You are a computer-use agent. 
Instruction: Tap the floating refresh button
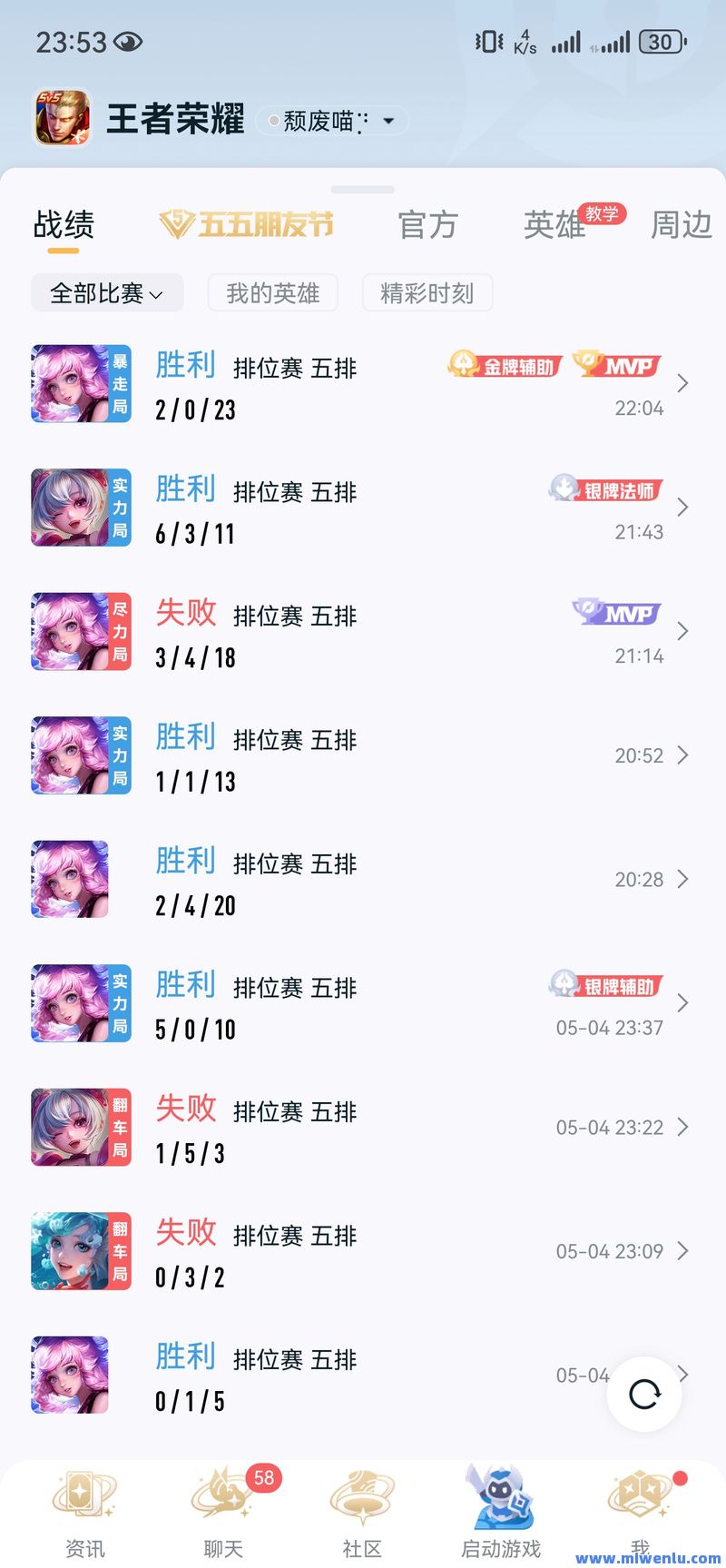[x=644, y=1394]
